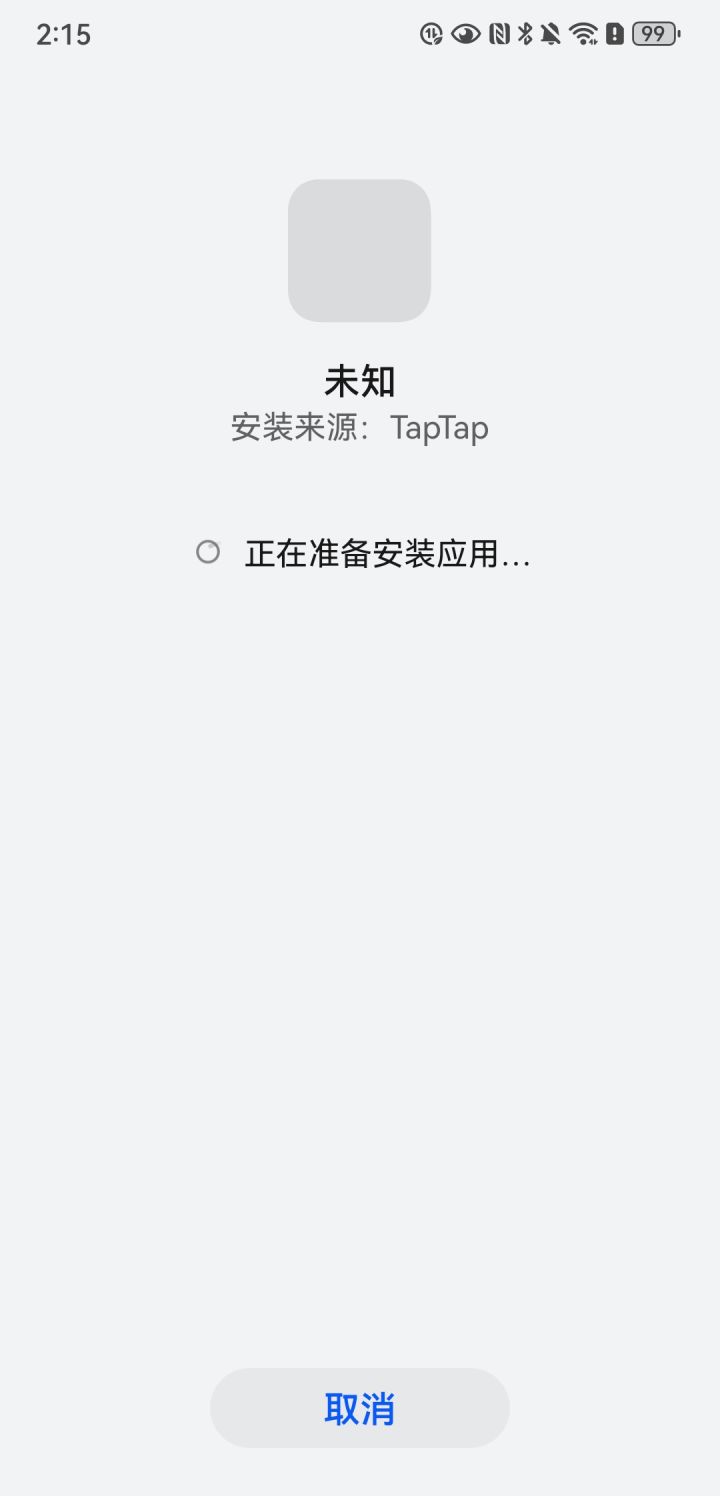720x1496 pixels.
Task: Tap the app name 未知
Action: pyautogui.click(x=359, y=380)
